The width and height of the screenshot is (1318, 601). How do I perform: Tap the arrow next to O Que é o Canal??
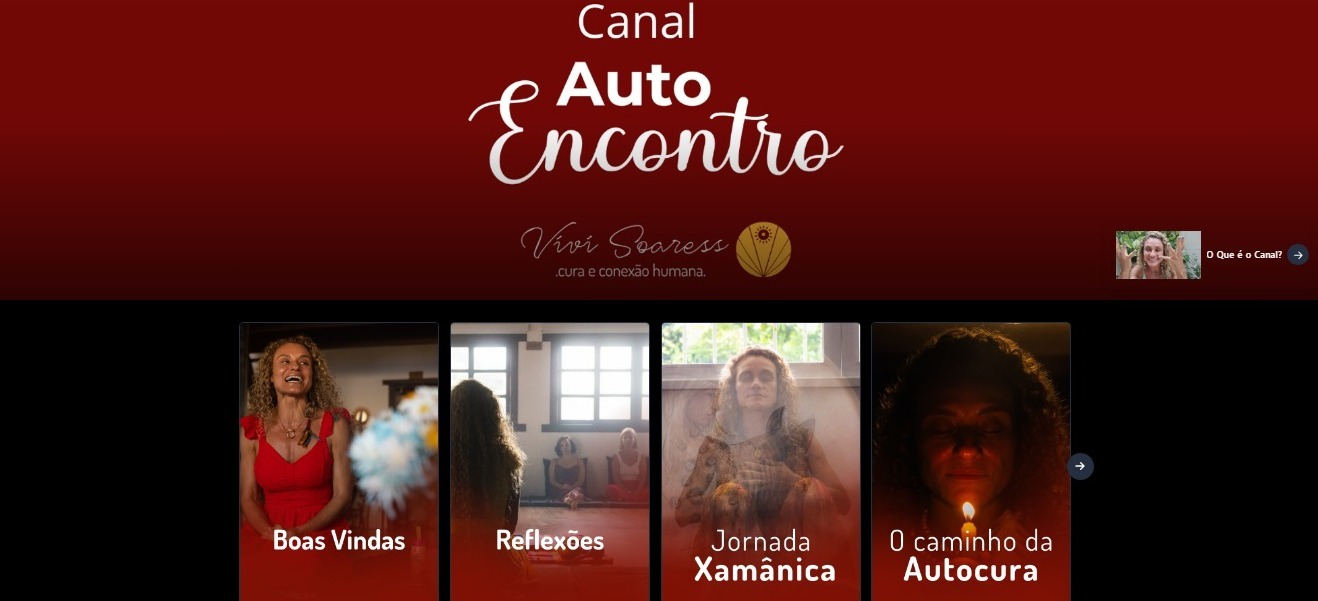point(1298,255)
